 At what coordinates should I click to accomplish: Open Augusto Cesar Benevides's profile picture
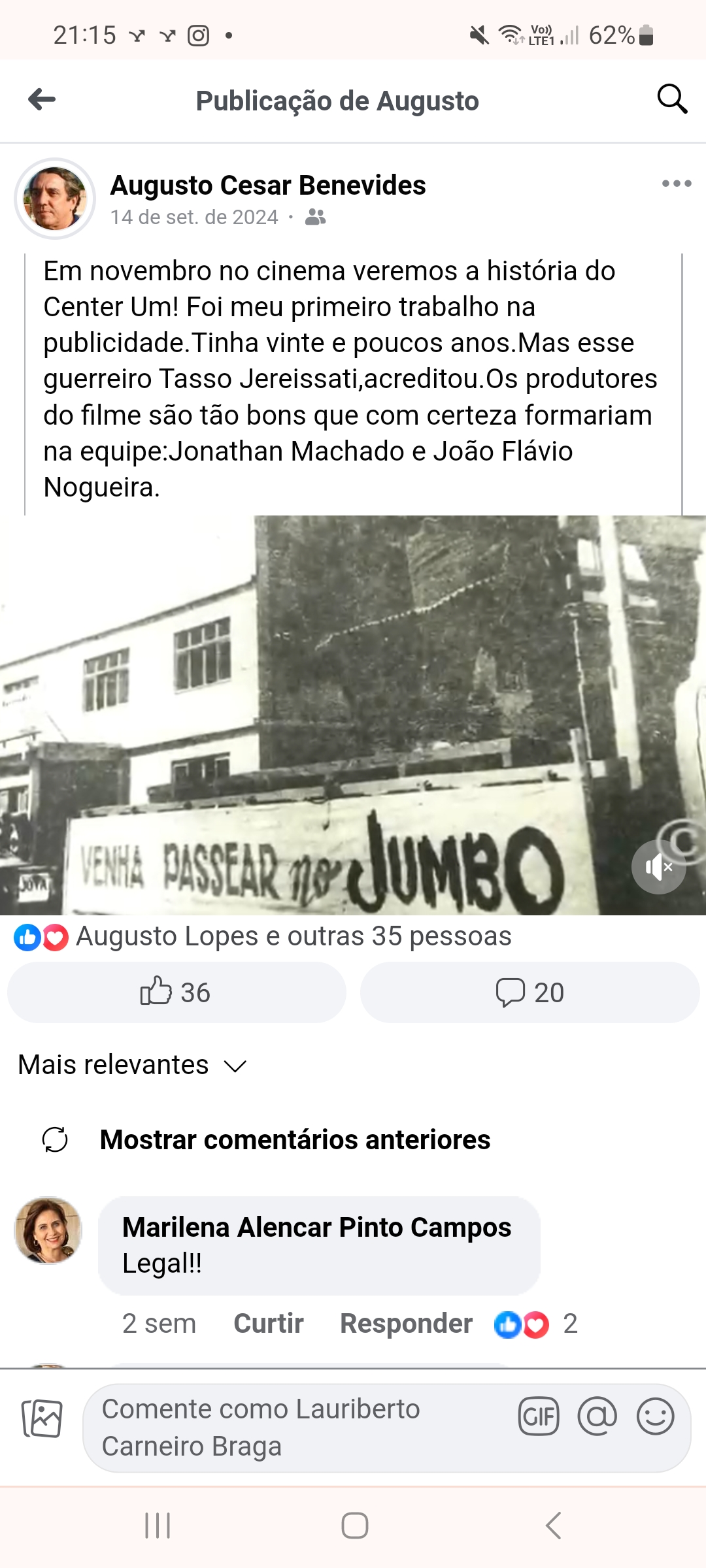pos(55,199)
